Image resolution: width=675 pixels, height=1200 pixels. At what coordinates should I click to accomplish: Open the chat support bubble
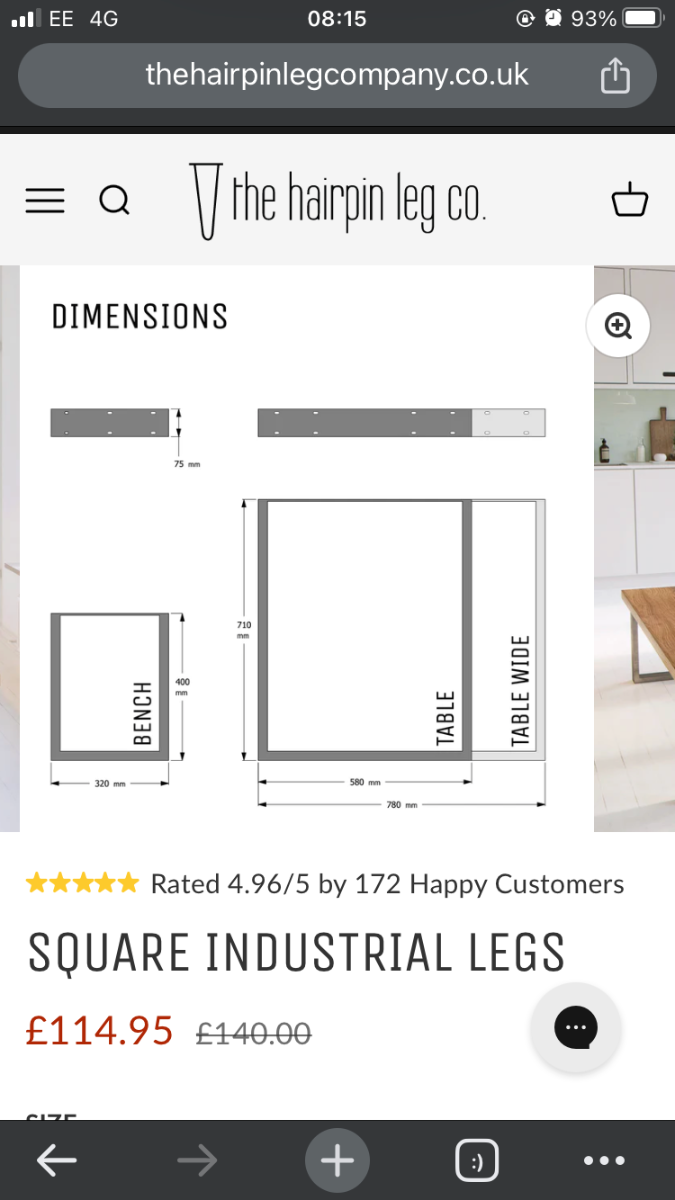pyautogui.click(x=576, y=1027)
